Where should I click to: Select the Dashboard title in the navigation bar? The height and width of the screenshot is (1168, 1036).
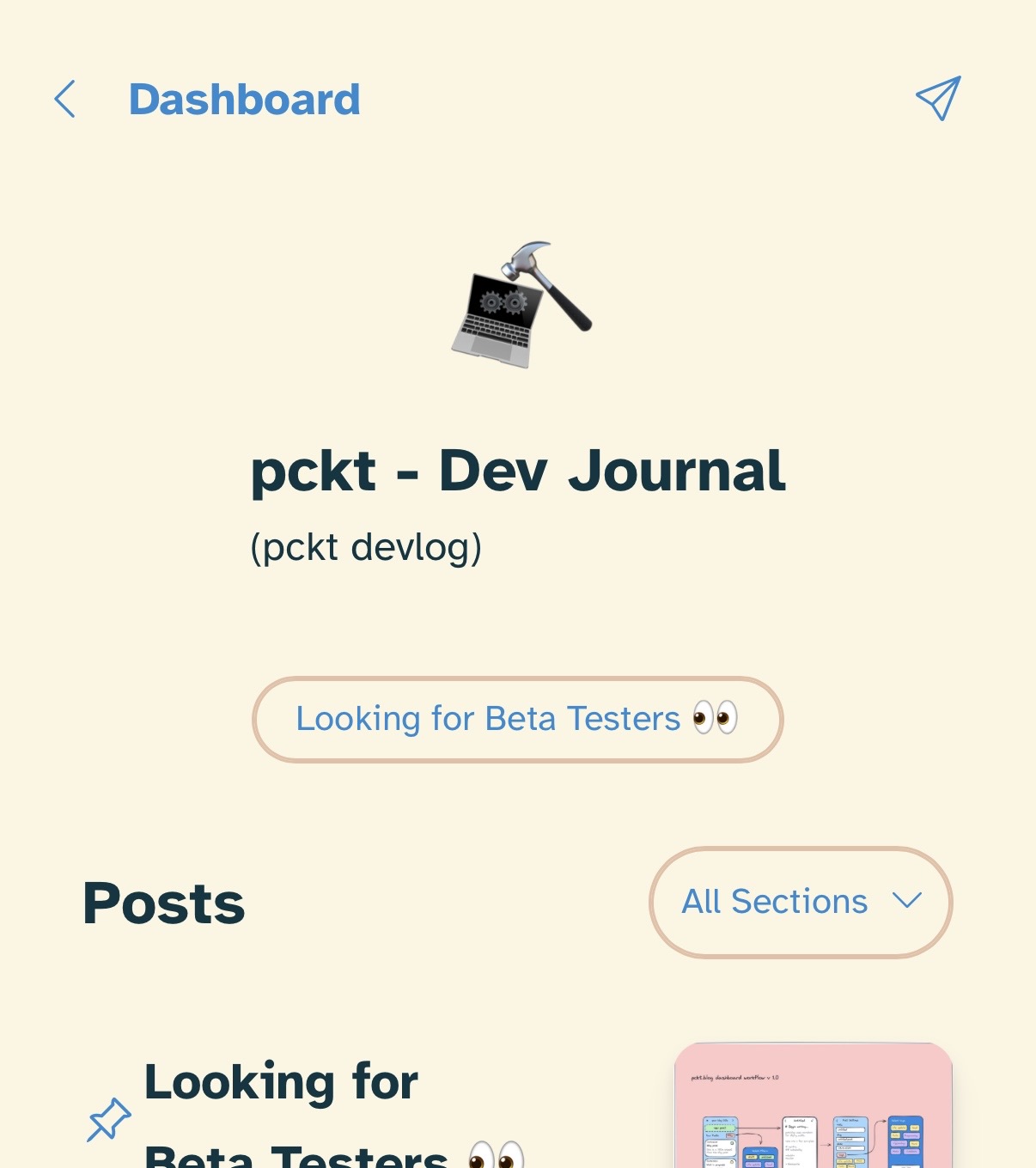tap(246, 98)
